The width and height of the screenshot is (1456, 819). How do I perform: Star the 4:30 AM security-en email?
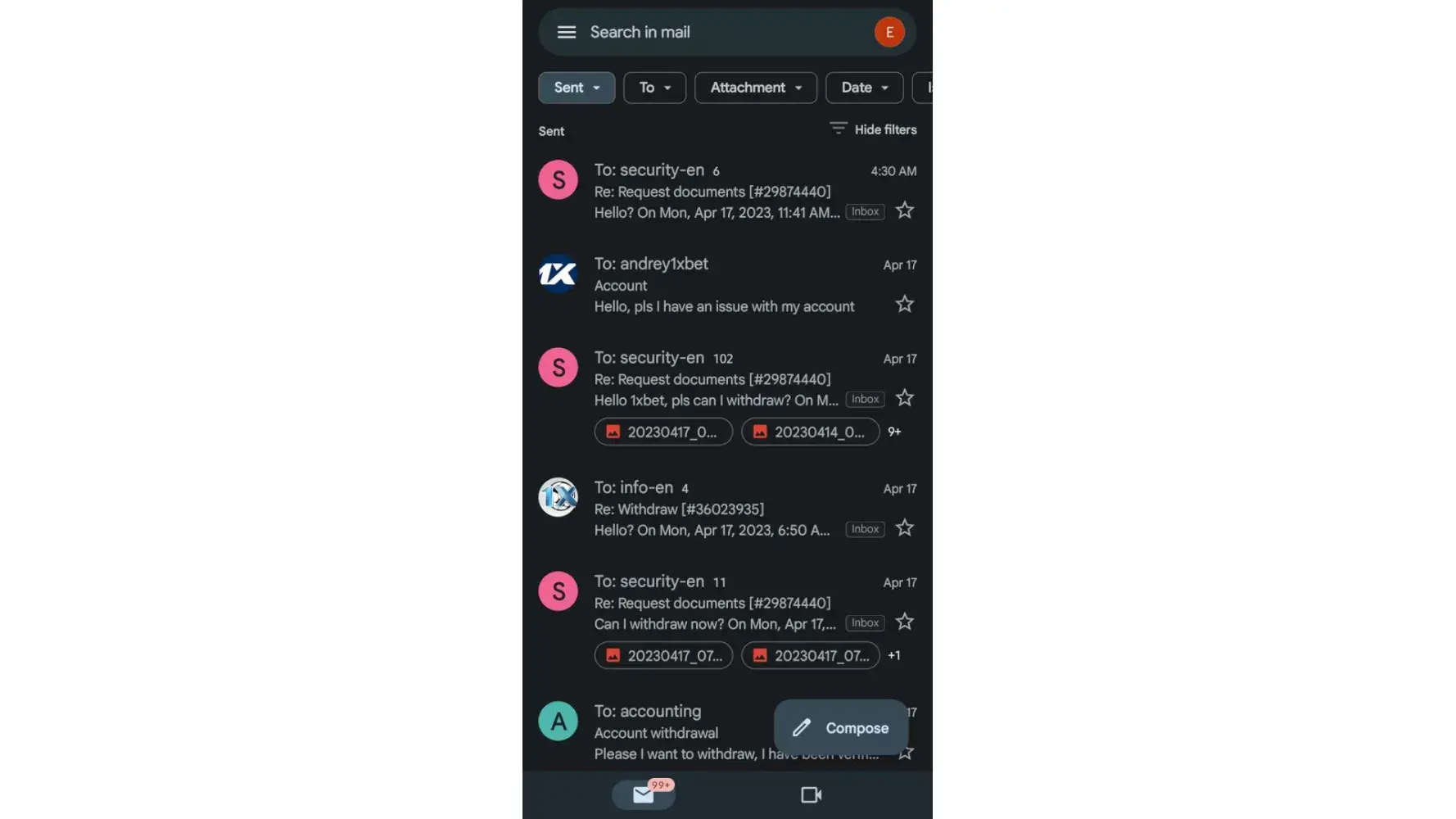tap(904, 210)
